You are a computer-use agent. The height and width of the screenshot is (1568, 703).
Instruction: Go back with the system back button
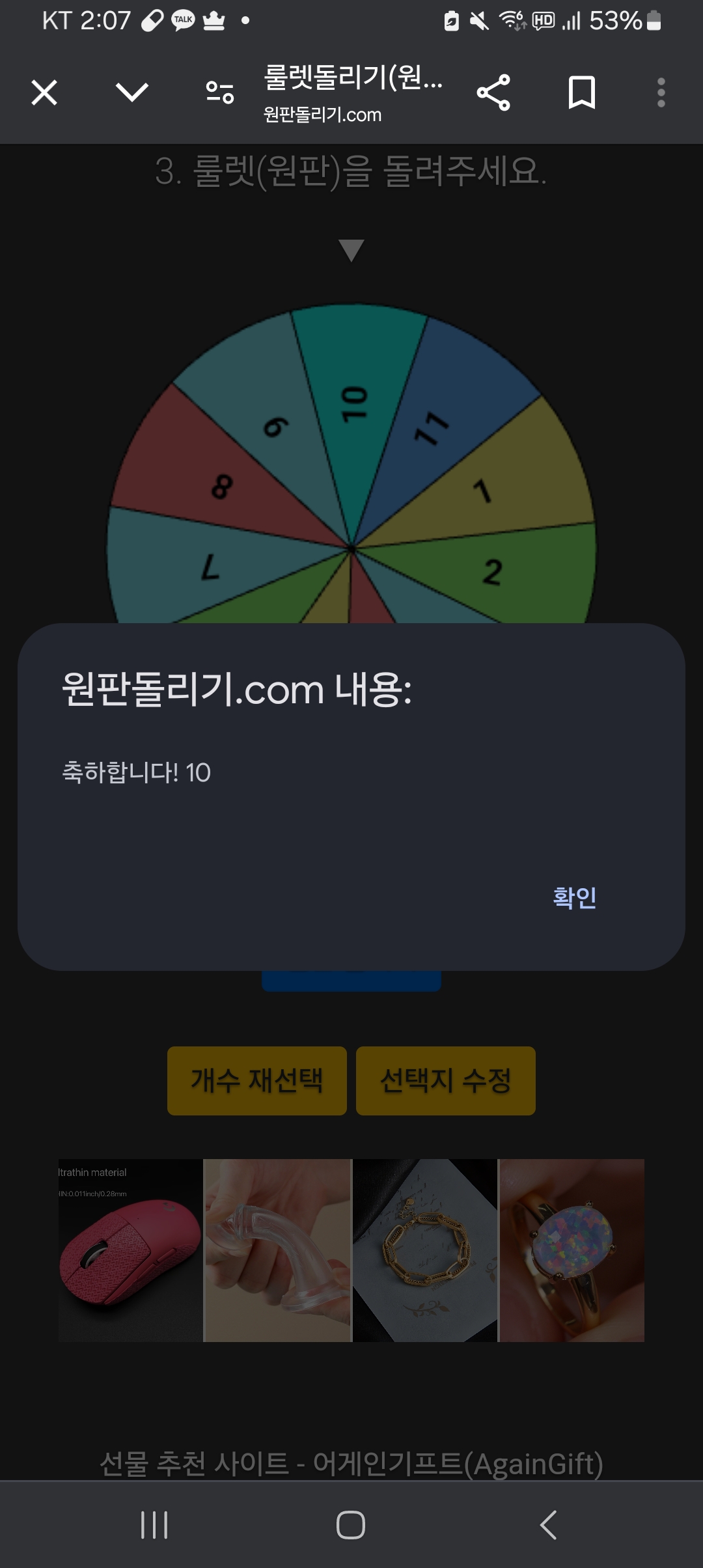[x=548, y=1524]
